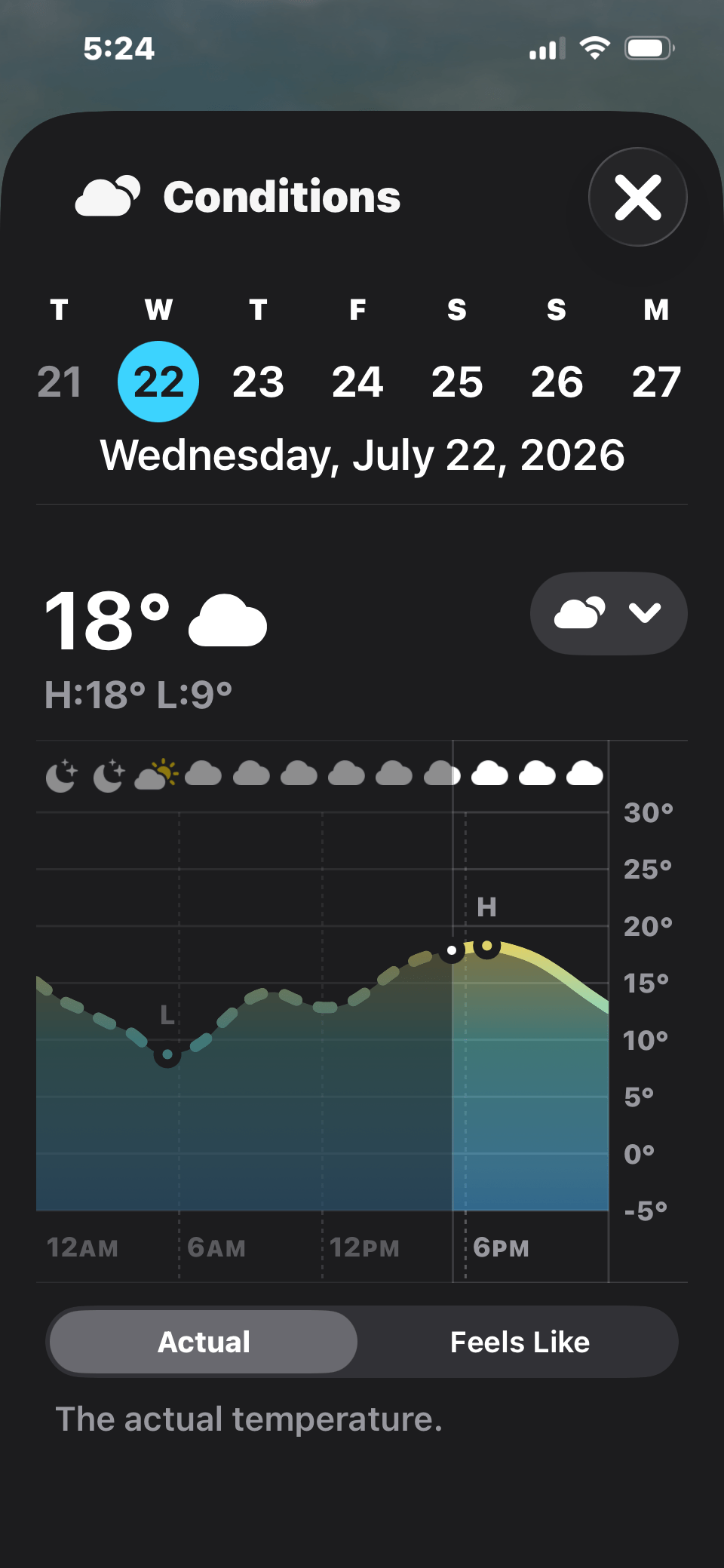Switch to the Feels Like view

point(520,1342)
